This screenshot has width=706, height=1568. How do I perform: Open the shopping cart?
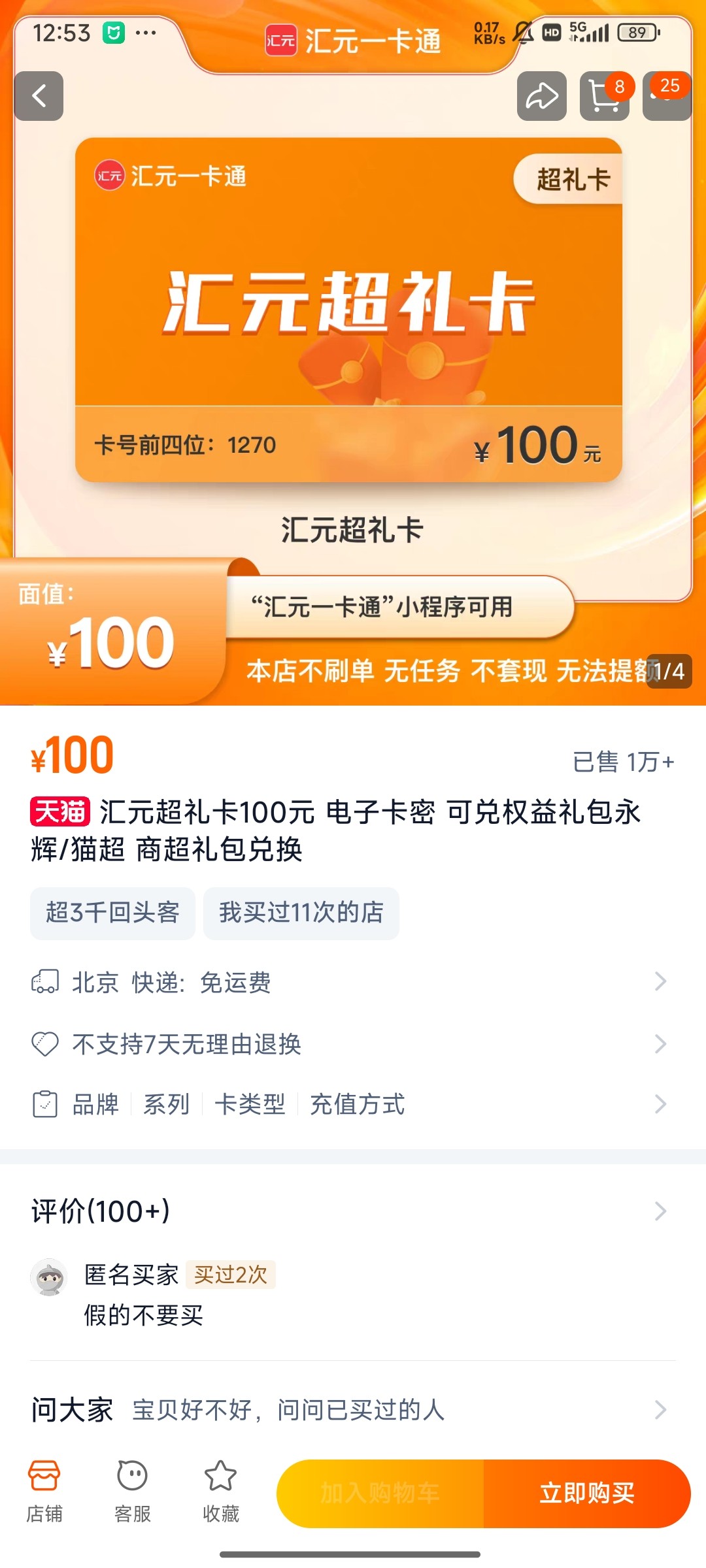click(x=604, y=97)
